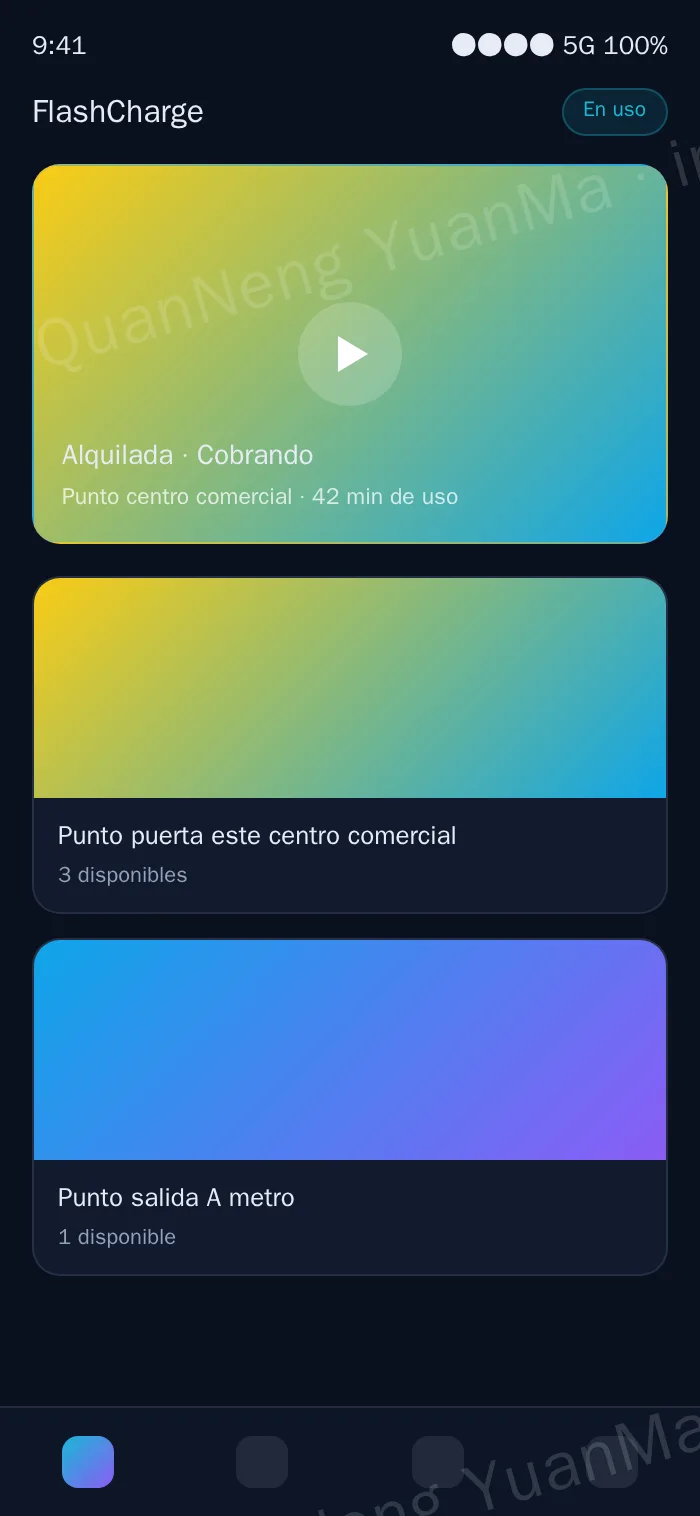Screen dimensions: 700x1516
Task: Switch to the highlighted first bottom tab
Action: click(88, 1462)
